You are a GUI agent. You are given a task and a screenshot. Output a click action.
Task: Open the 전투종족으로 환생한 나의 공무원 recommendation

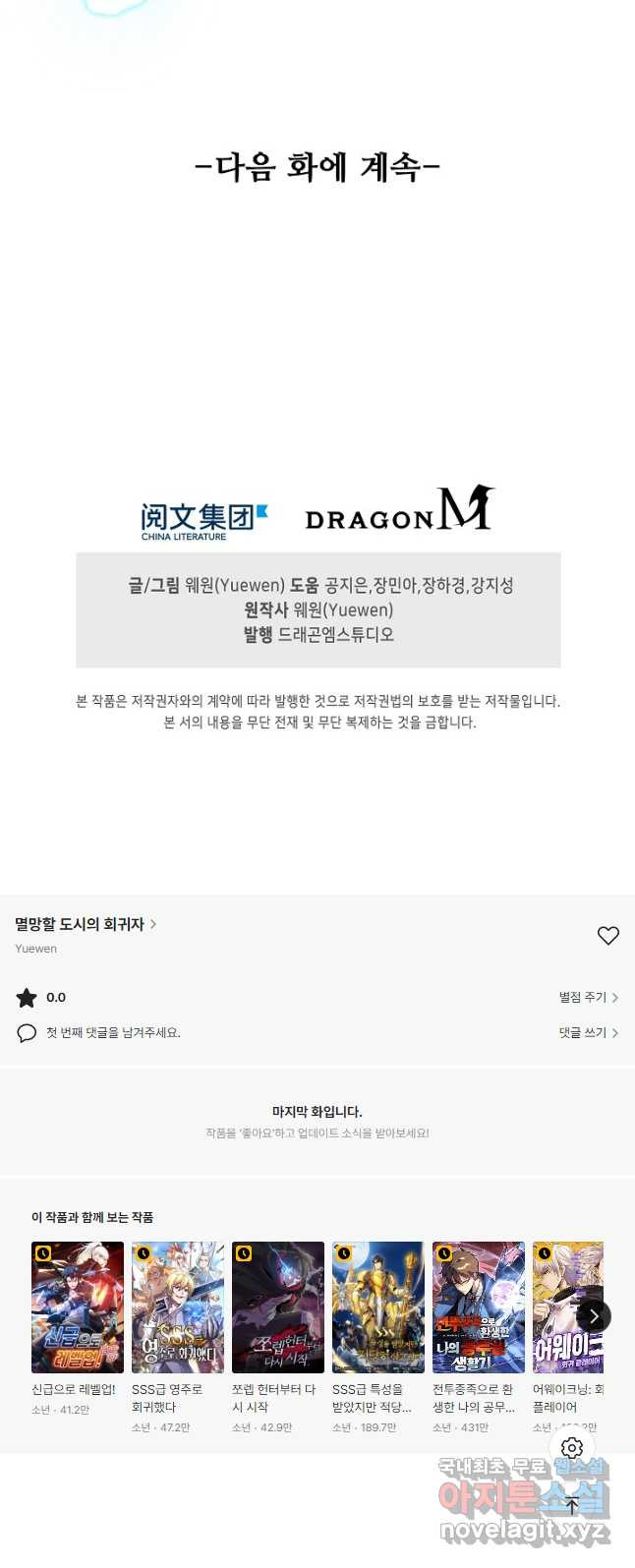[479, 1307]
